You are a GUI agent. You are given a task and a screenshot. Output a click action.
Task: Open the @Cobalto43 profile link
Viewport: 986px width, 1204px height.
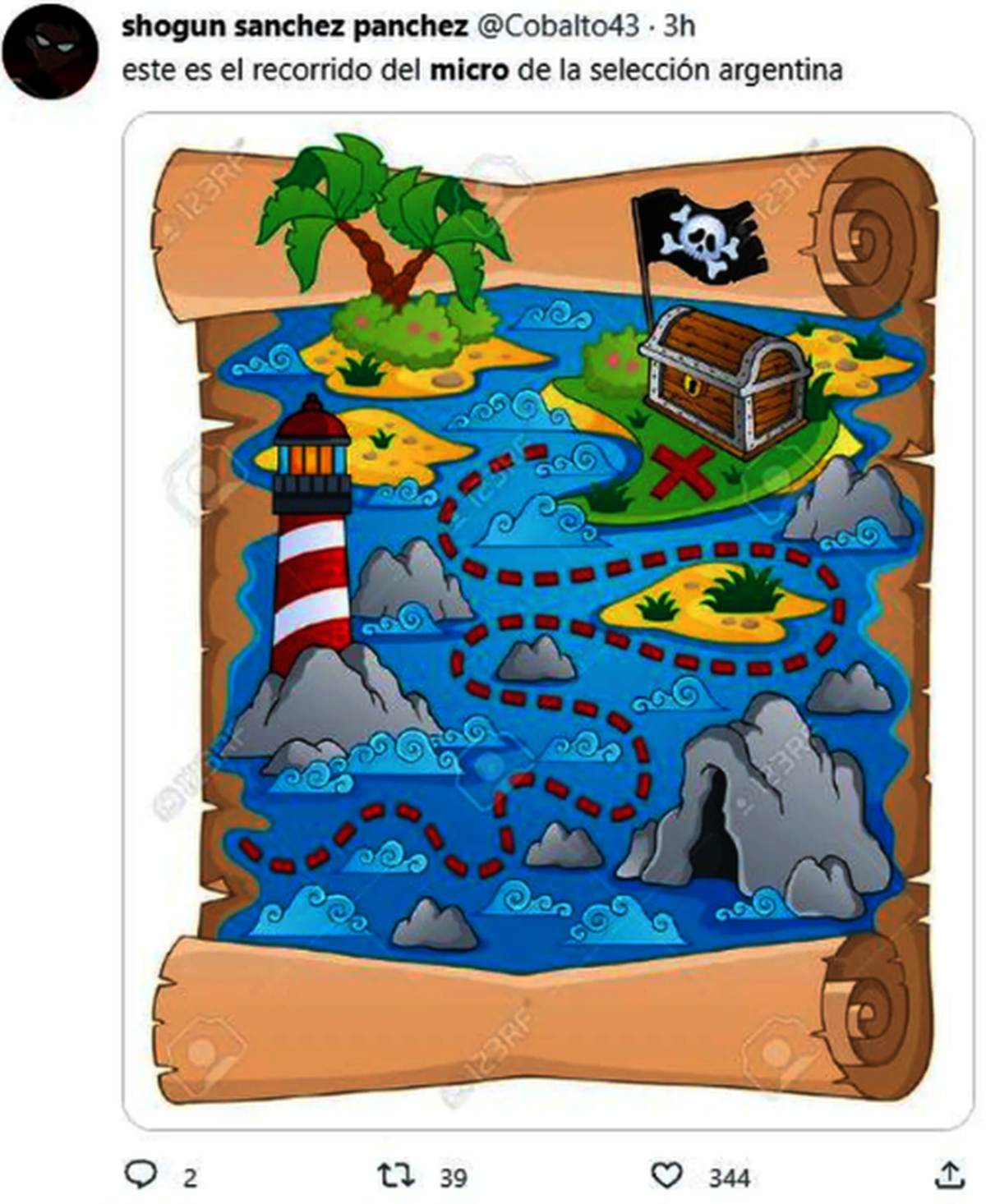point(557,26)
